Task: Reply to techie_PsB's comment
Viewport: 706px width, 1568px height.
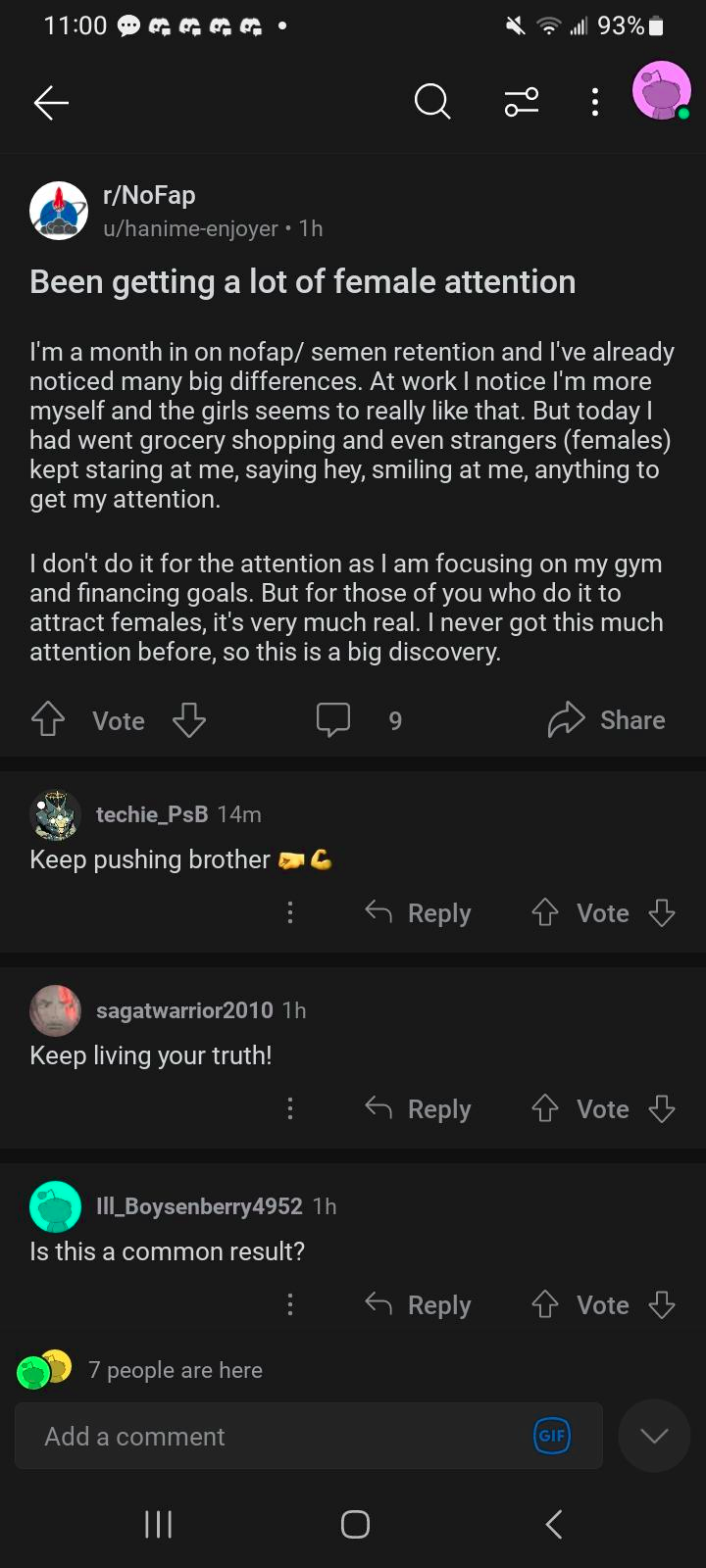Action: pyautogui.click(x=418, y=913)
